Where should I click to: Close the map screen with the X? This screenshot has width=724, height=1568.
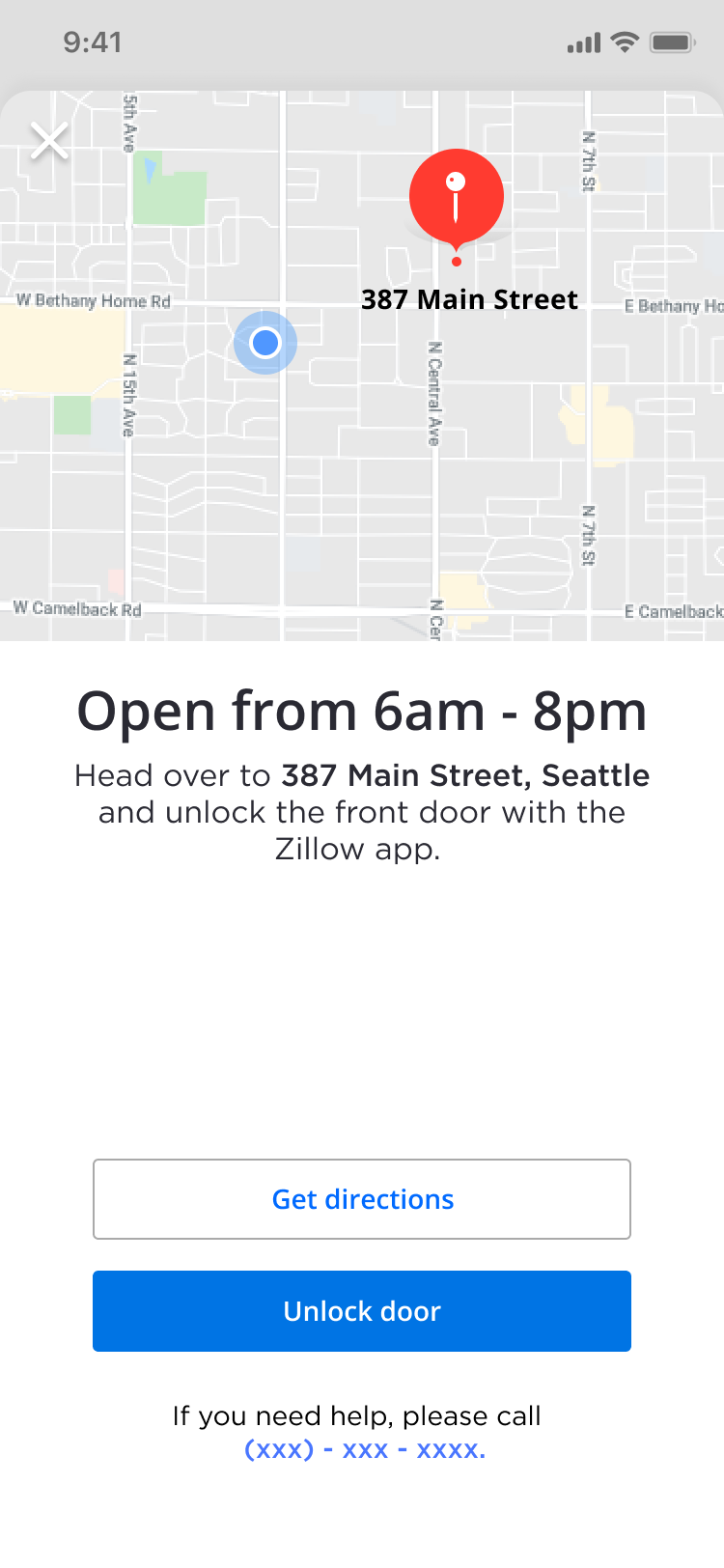[49, 141]
